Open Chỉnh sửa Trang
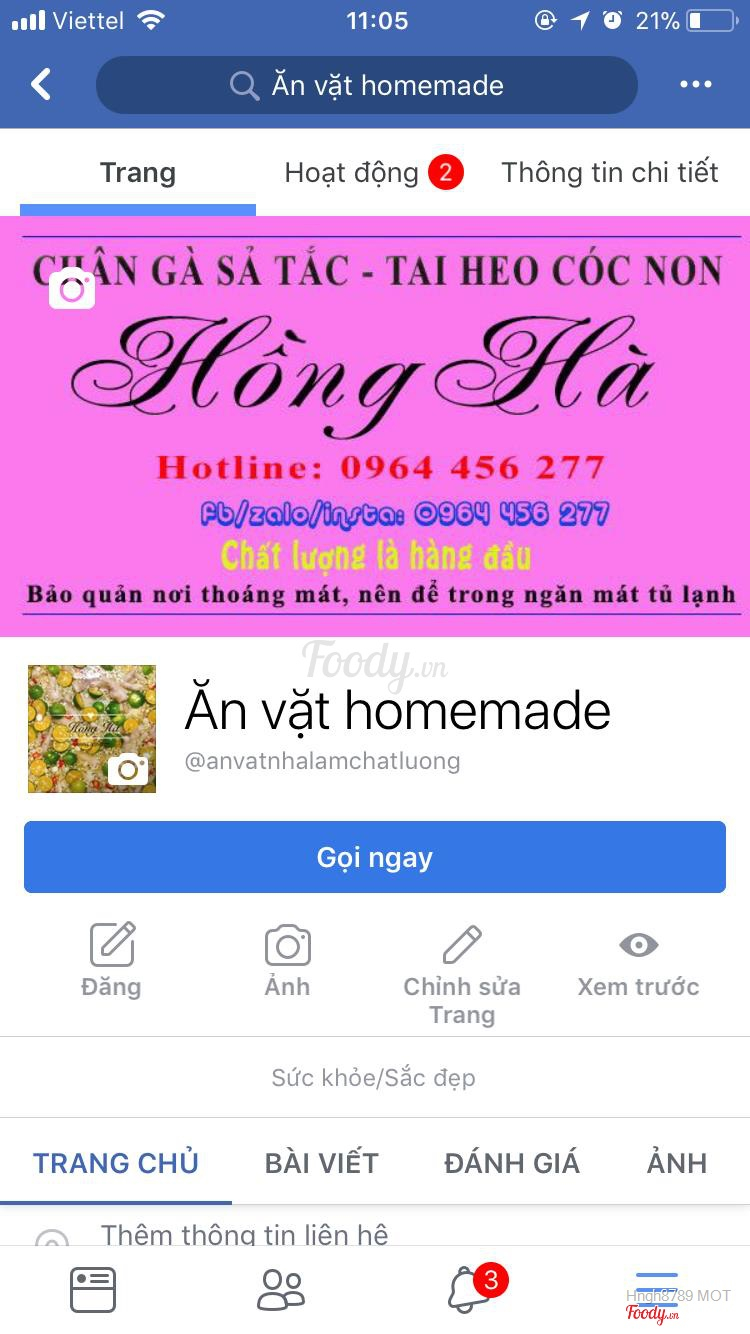The height and width of the screenshot is (1334, 750). tap(462, 972)
